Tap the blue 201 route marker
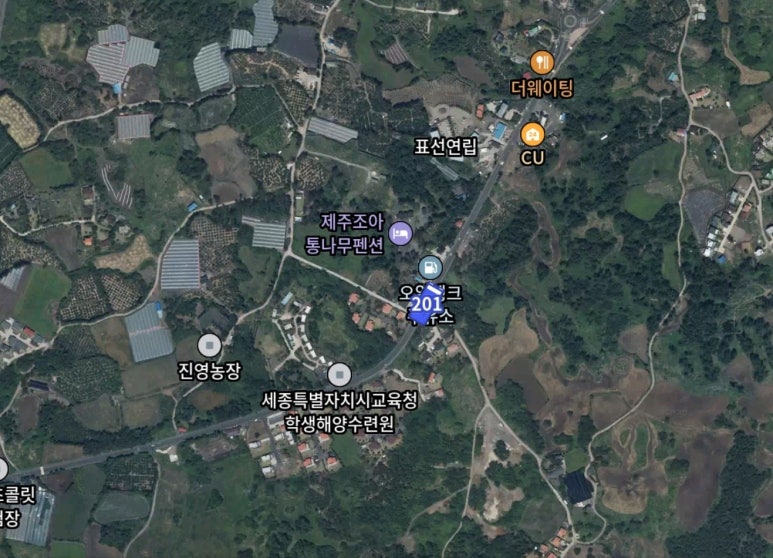The image size is (773, 558). [x=426, y=304]
